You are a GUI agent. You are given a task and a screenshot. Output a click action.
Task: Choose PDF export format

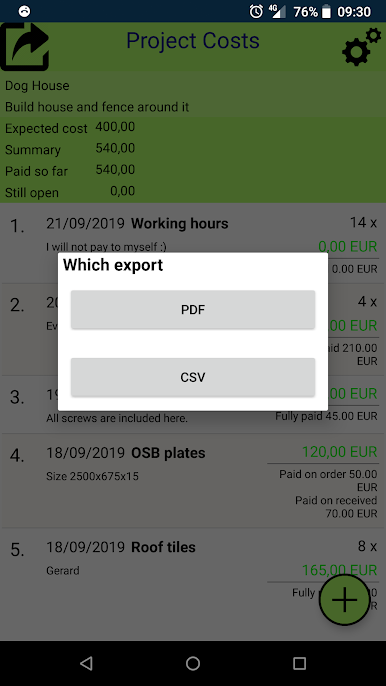pos(193,310)
